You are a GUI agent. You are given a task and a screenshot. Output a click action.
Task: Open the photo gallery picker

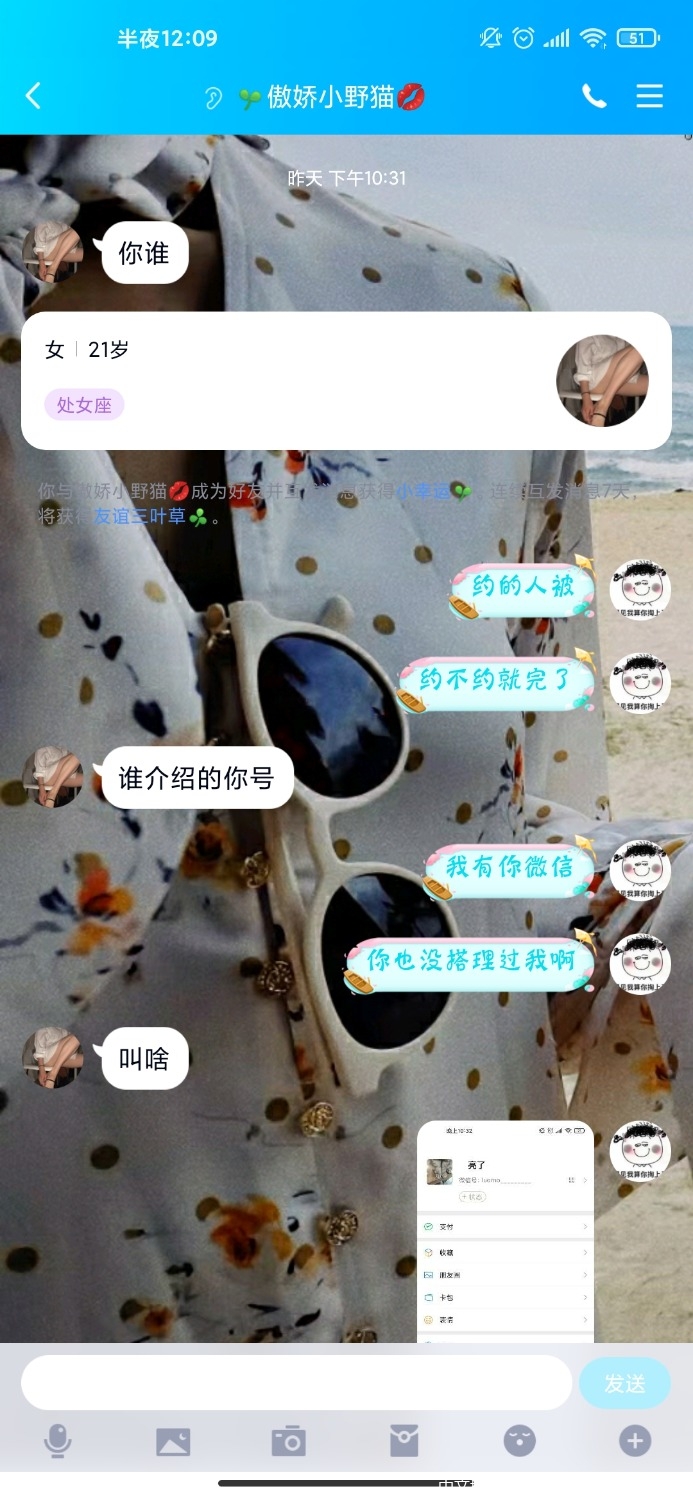(173, 1441)
